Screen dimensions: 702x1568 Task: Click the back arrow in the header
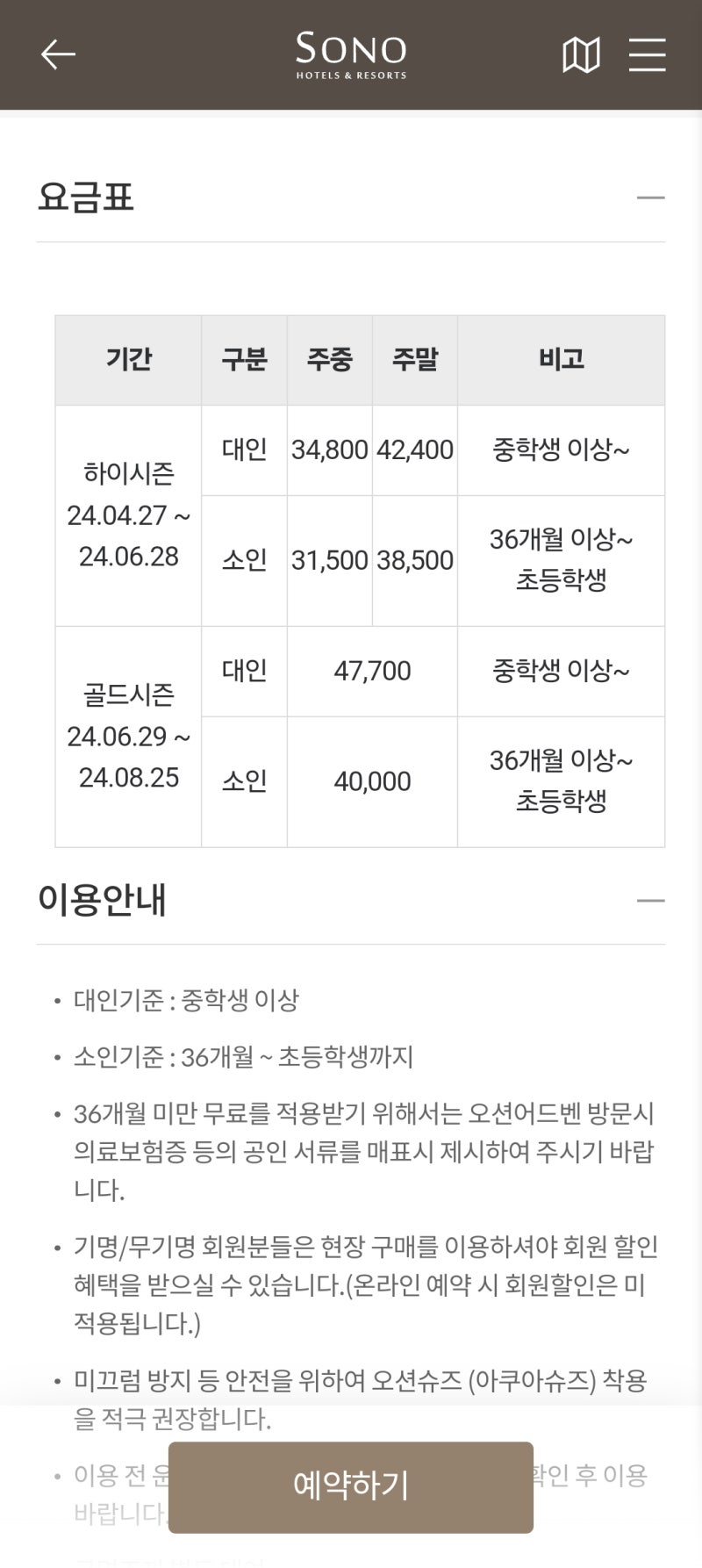(58, 54)
